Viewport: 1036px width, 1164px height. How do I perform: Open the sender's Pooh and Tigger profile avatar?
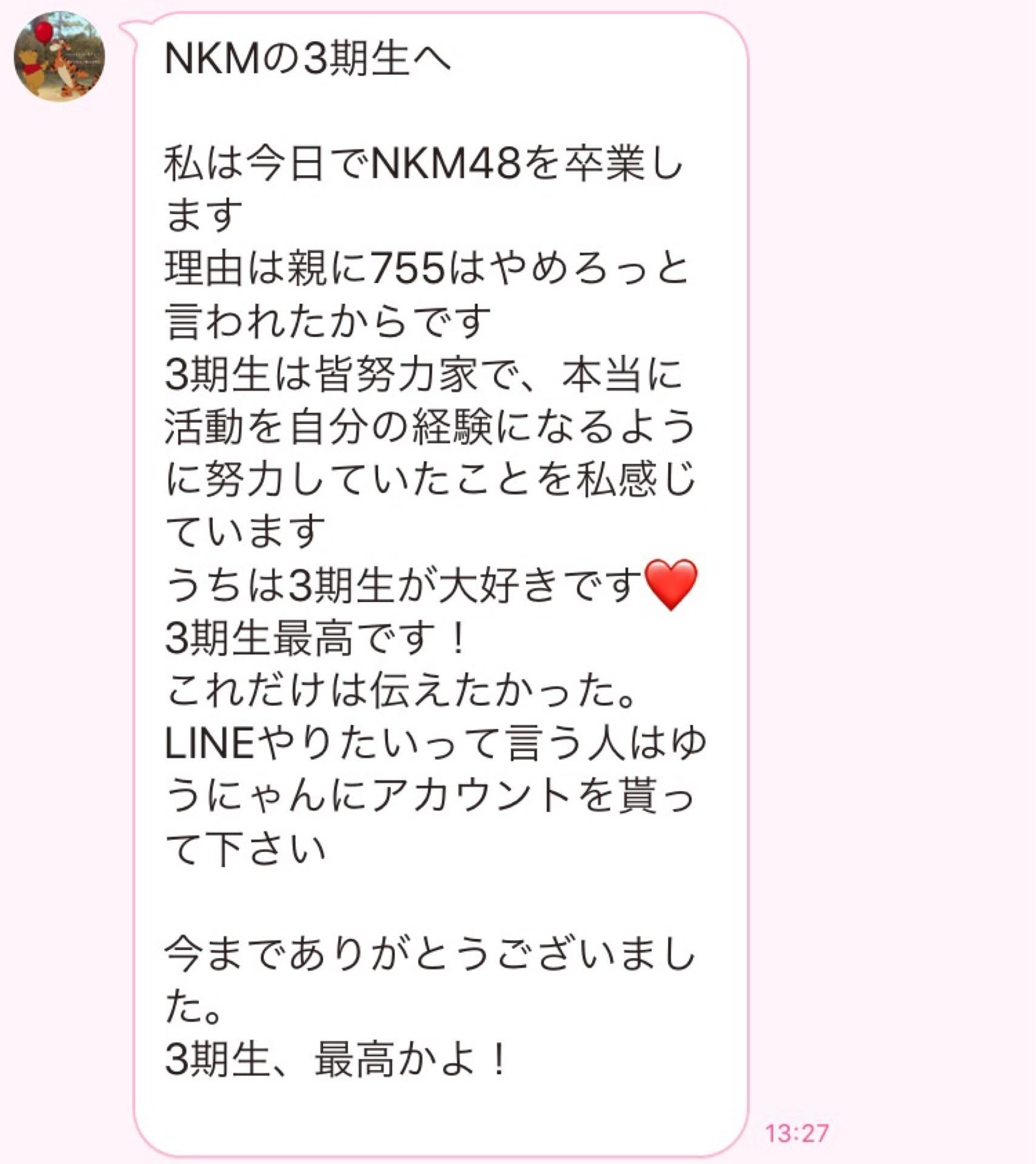point(59,57)
